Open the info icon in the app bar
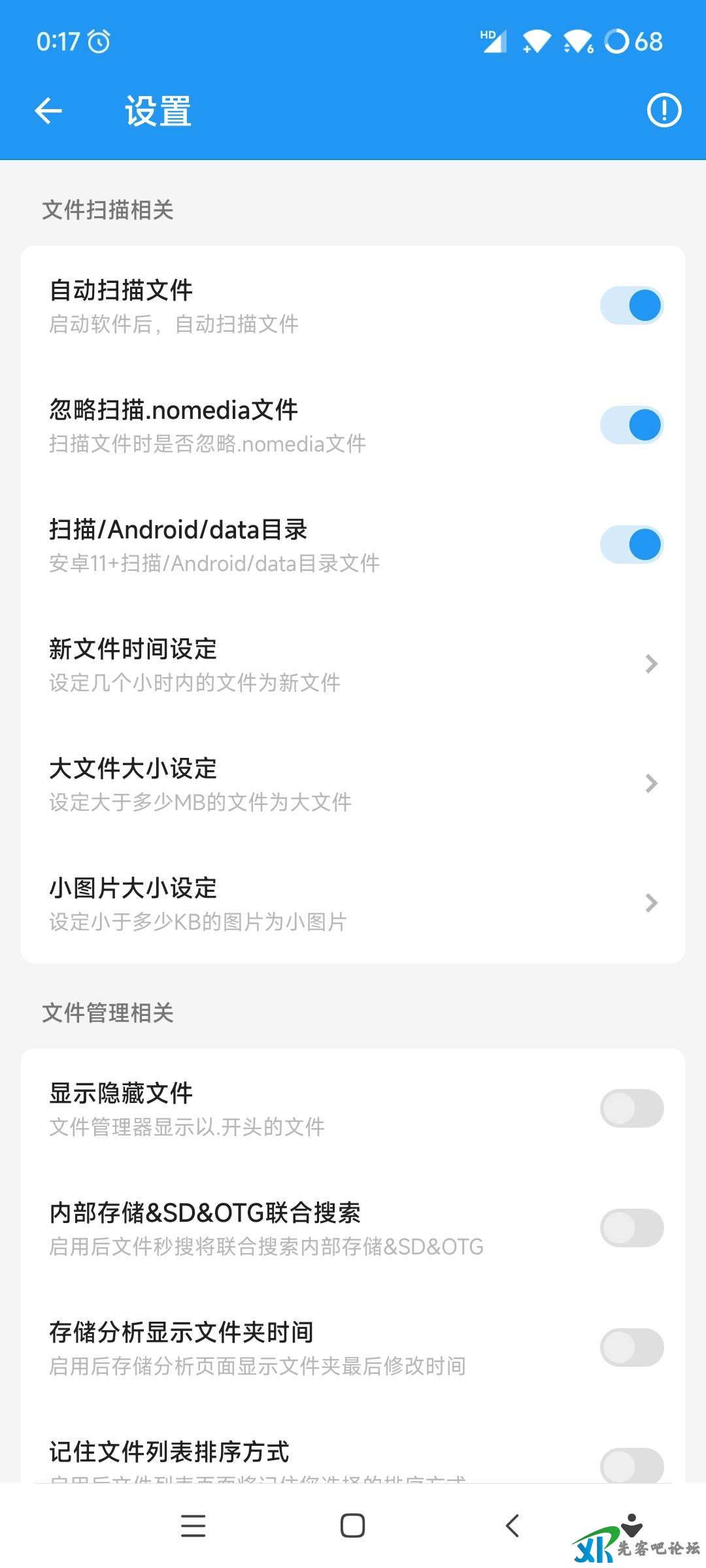Image resolution: width=706 pixels, height=1568 pixels. point(664,110)
